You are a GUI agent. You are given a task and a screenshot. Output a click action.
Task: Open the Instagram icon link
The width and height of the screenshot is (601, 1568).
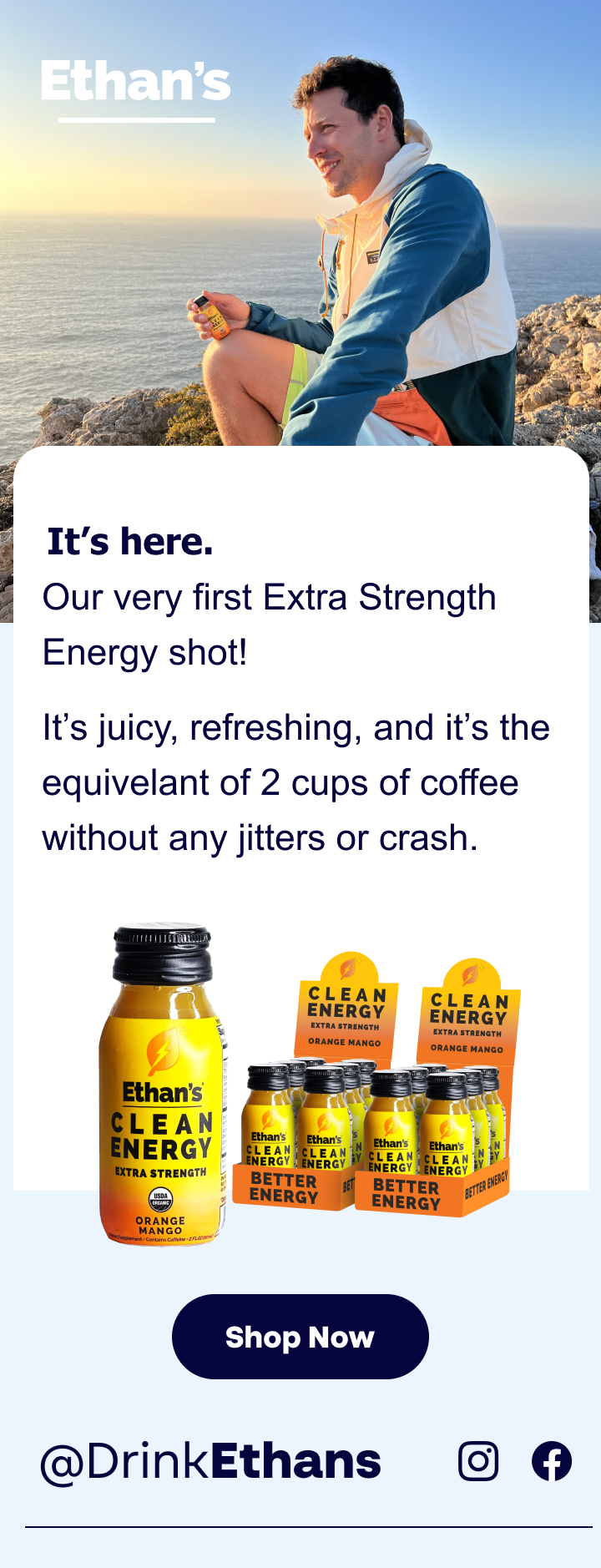[x=478, y=1461]
